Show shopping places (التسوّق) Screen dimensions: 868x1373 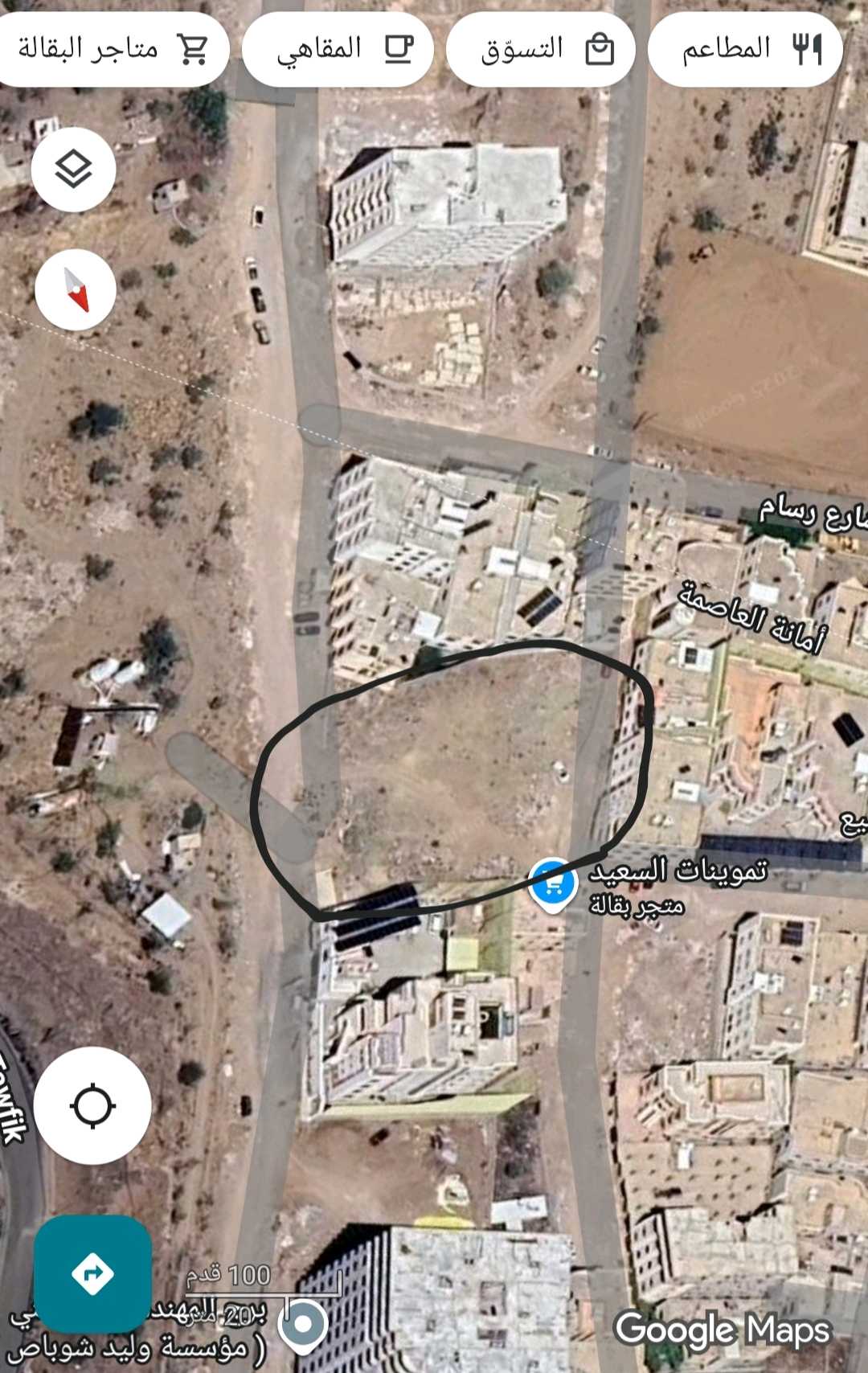542,50
